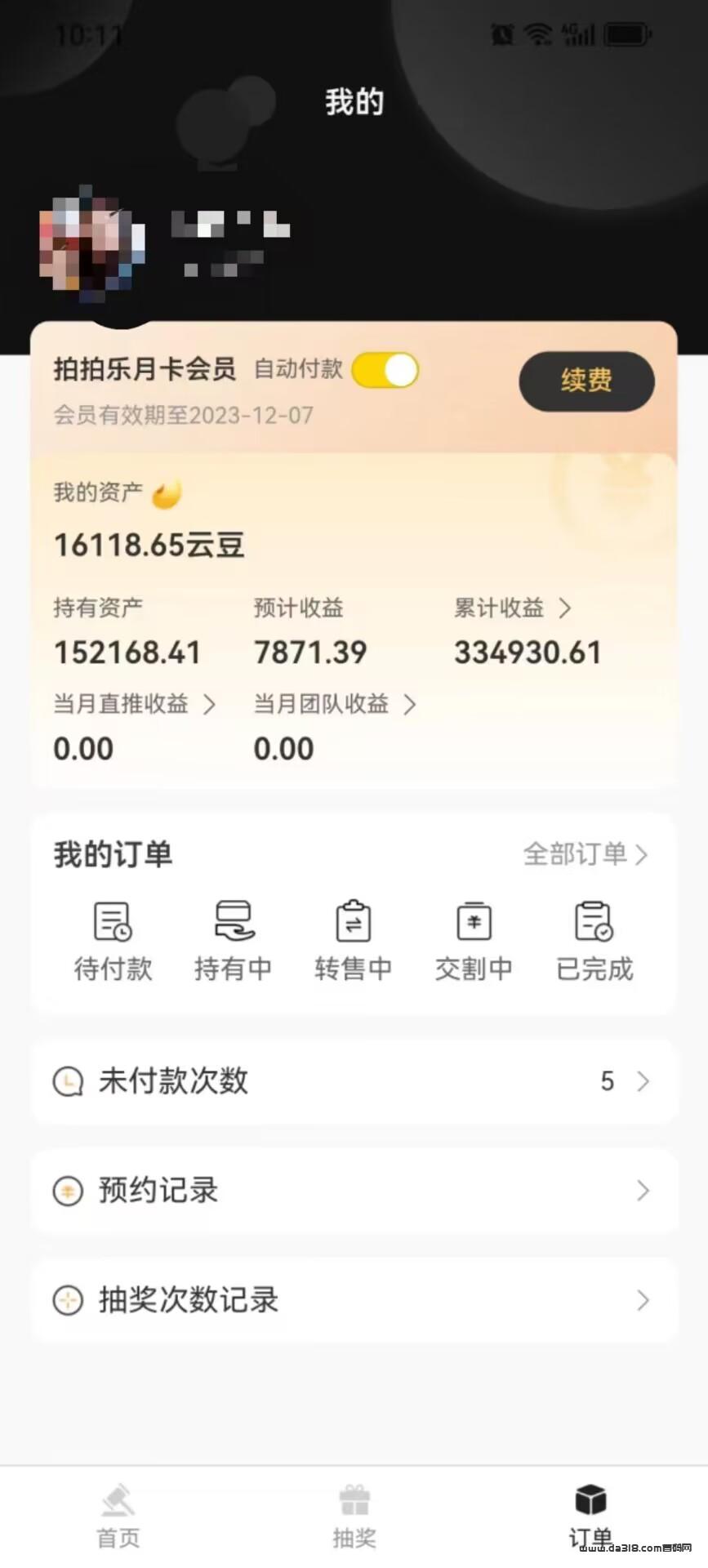
Task: Open 累计收益 details
Action: [x=513, y=608]
